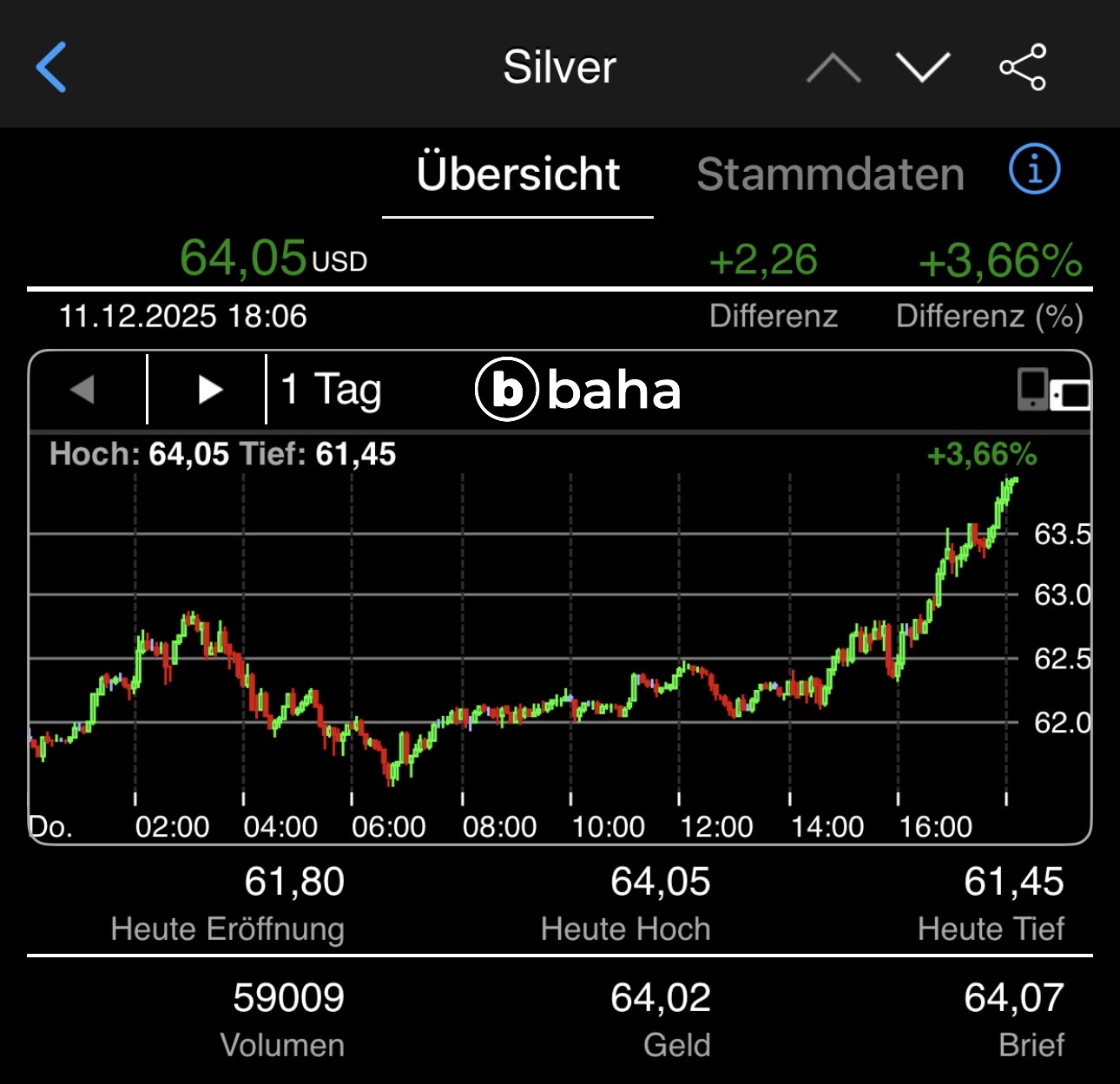Go back using the blue arrow

point(51,67)
